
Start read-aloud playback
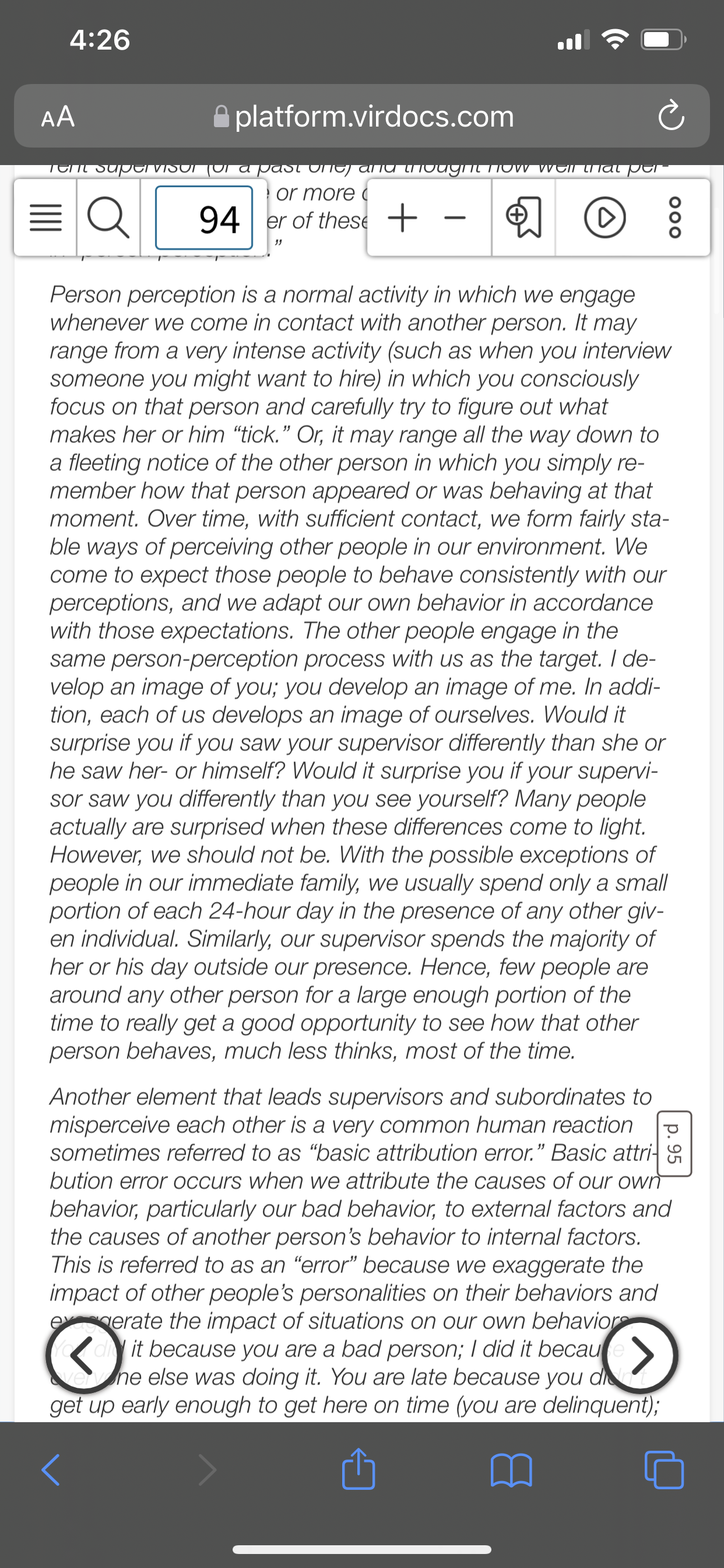604,218
